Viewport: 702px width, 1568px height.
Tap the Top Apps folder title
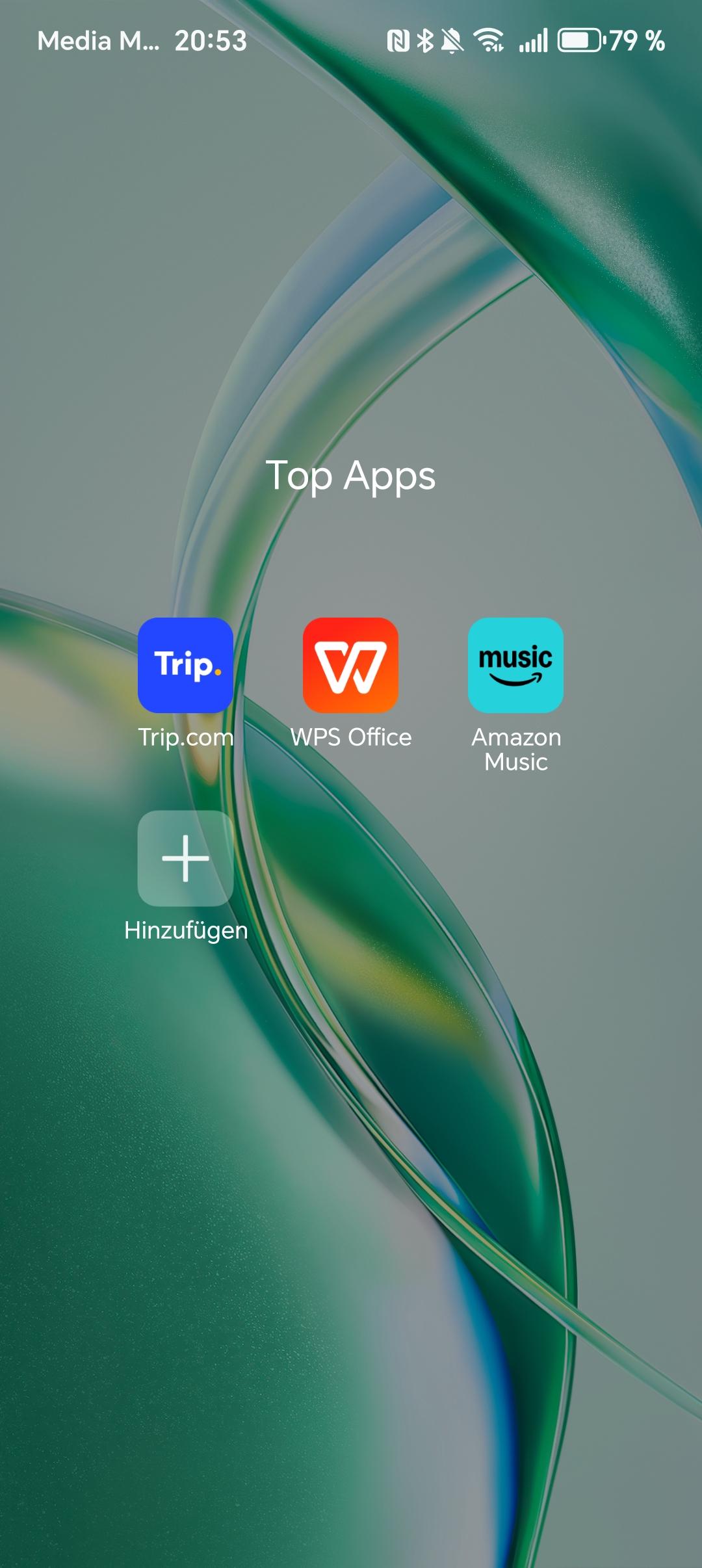coord(350,476)
